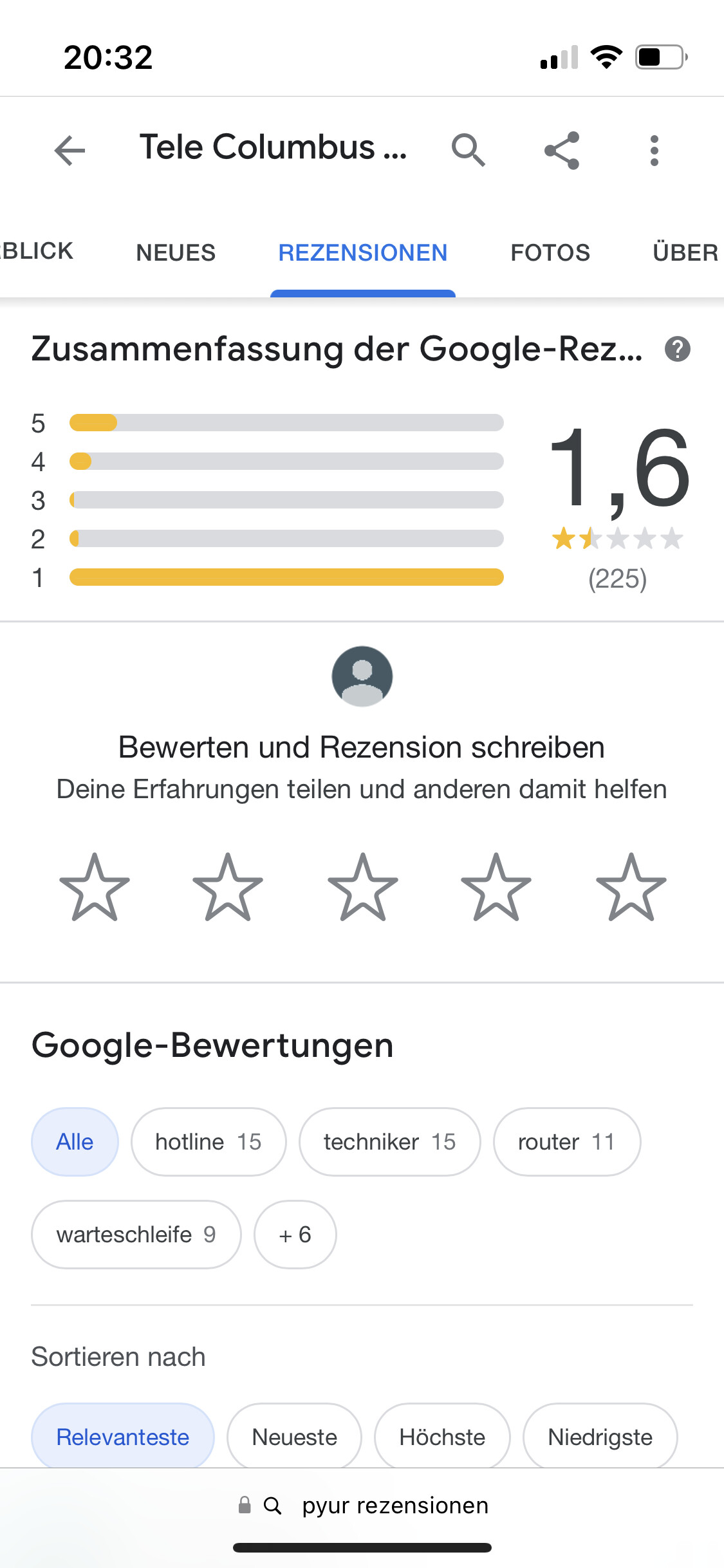
Task: Select the Alle filter chip
Action: tap(75, 1142)
